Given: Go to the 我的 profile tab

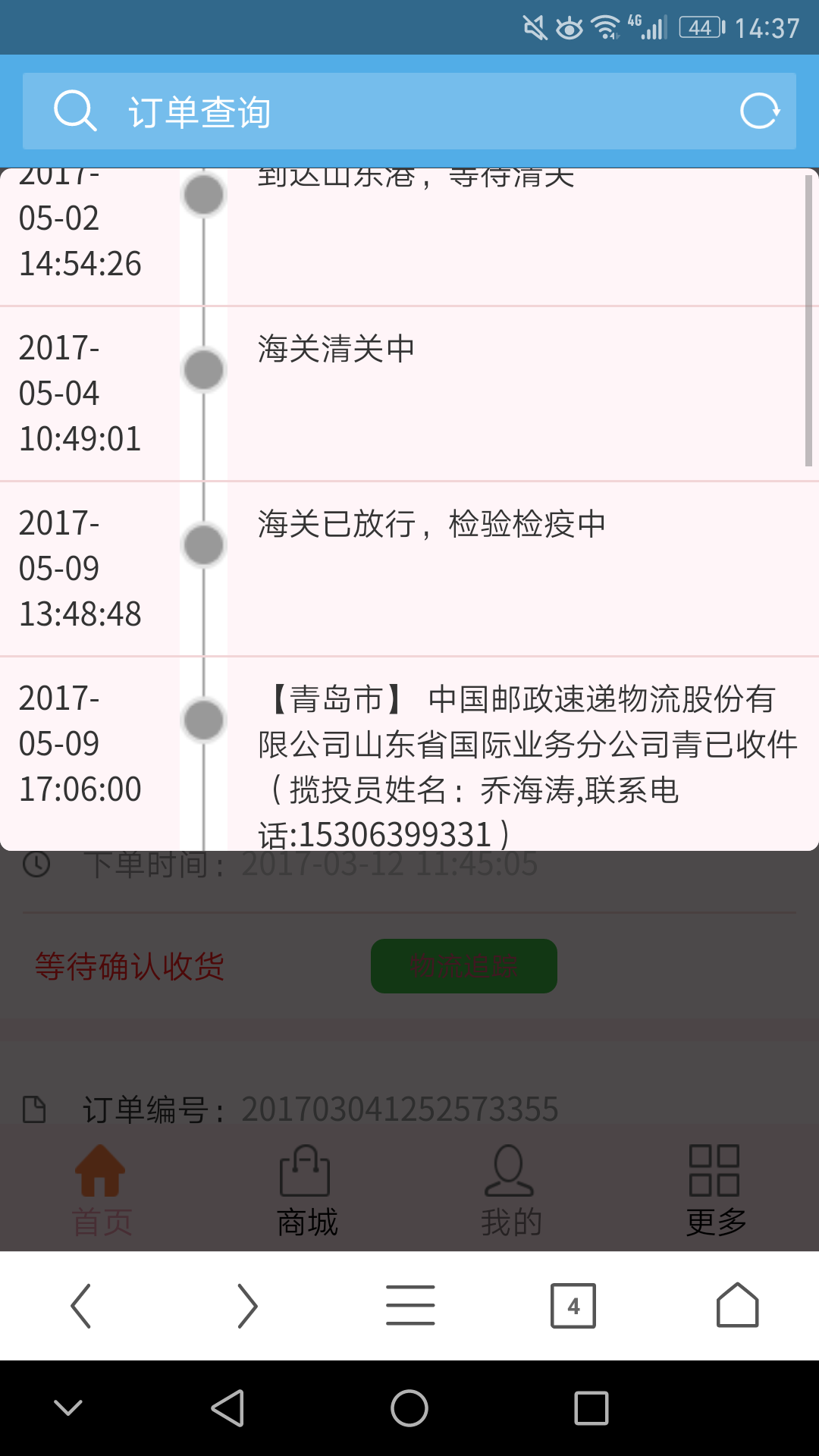Looking at the screenshot, I should coord(511,1191).
